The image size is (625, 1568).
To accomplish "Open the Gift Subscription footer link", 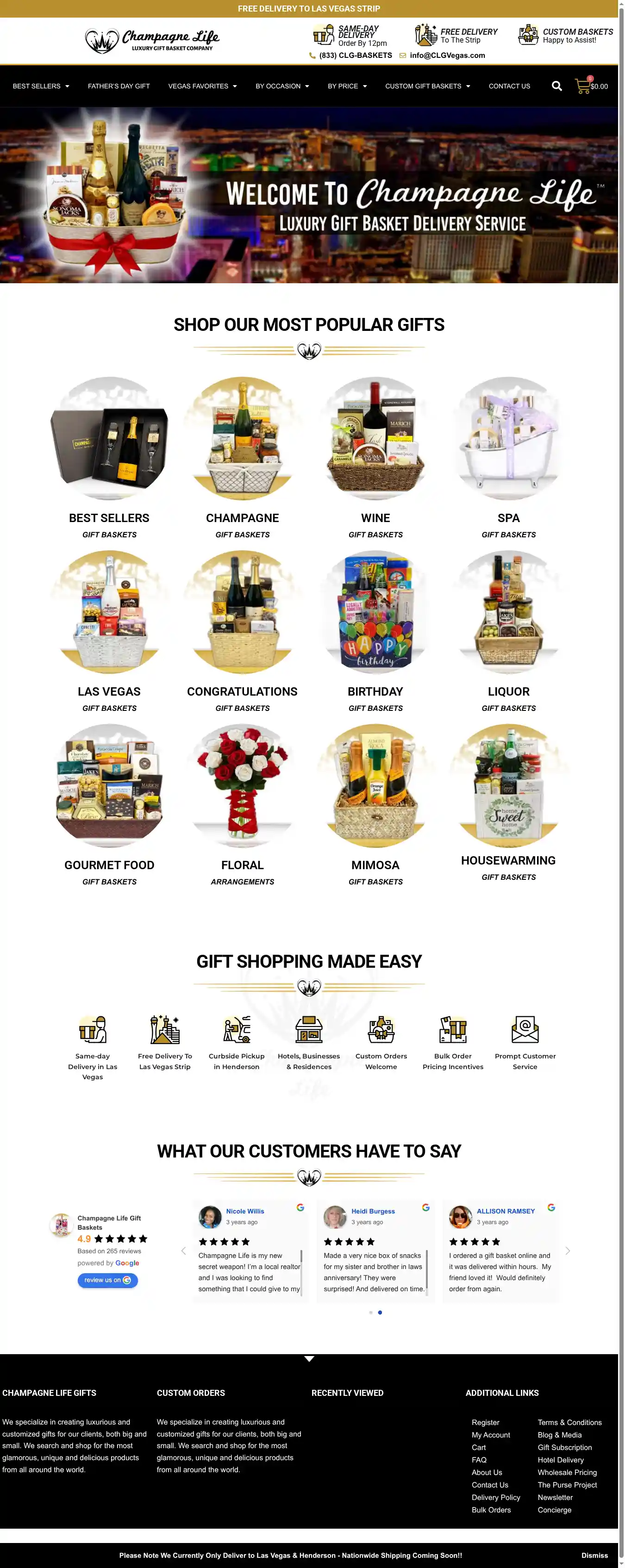I will pos(564,1448).
